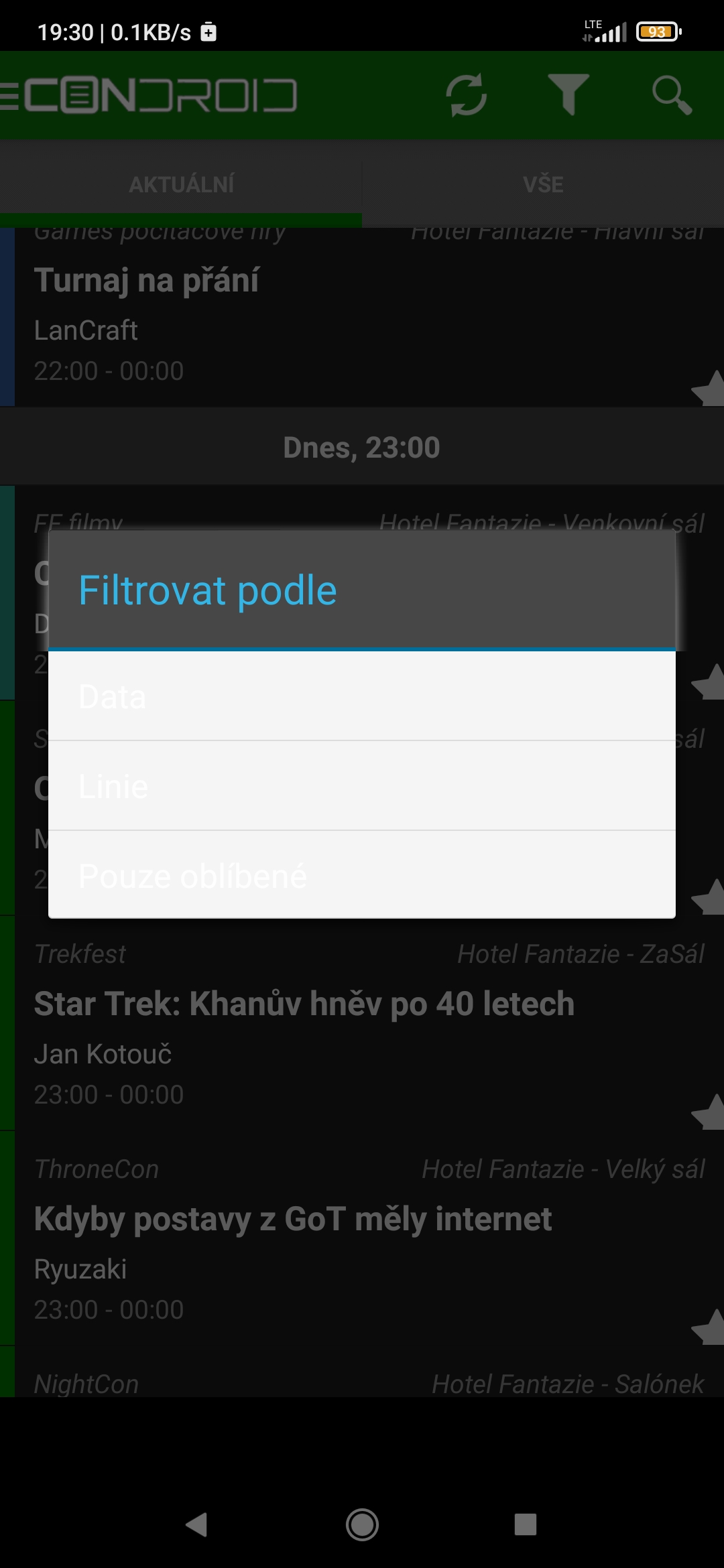This screenshot has width=724, height=1568.
Task: Select the Data filter option
Action: tap(362, 696)
